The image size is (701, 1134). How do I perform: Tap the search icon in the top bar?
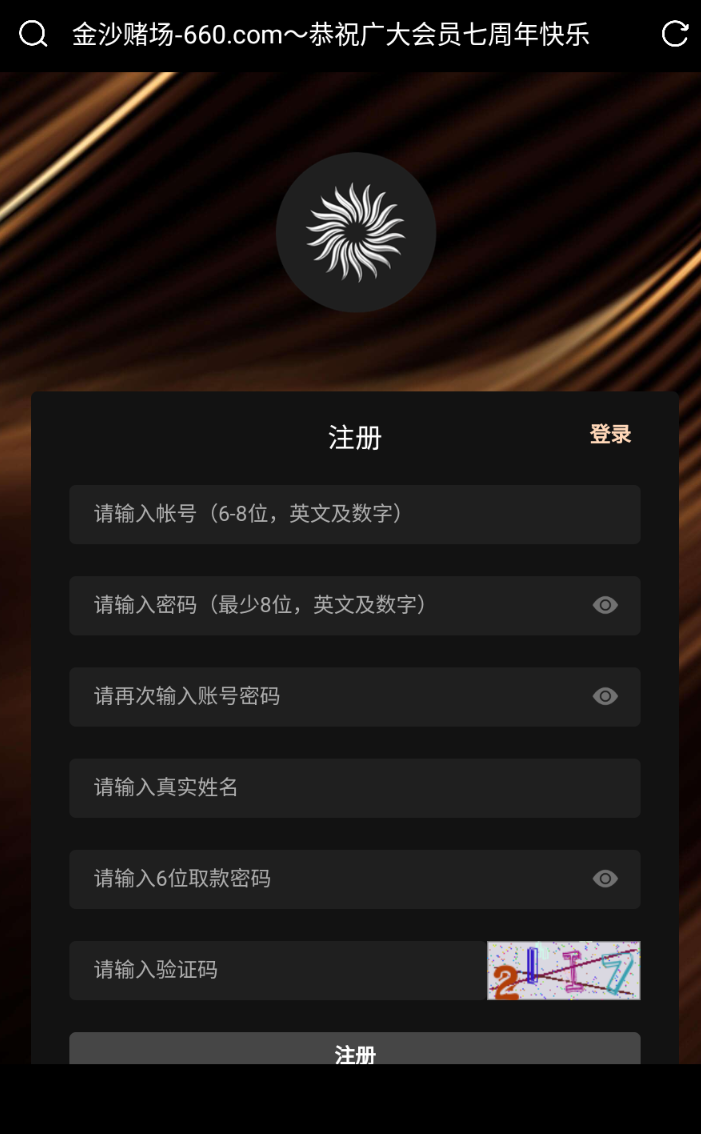click(33, 34)
